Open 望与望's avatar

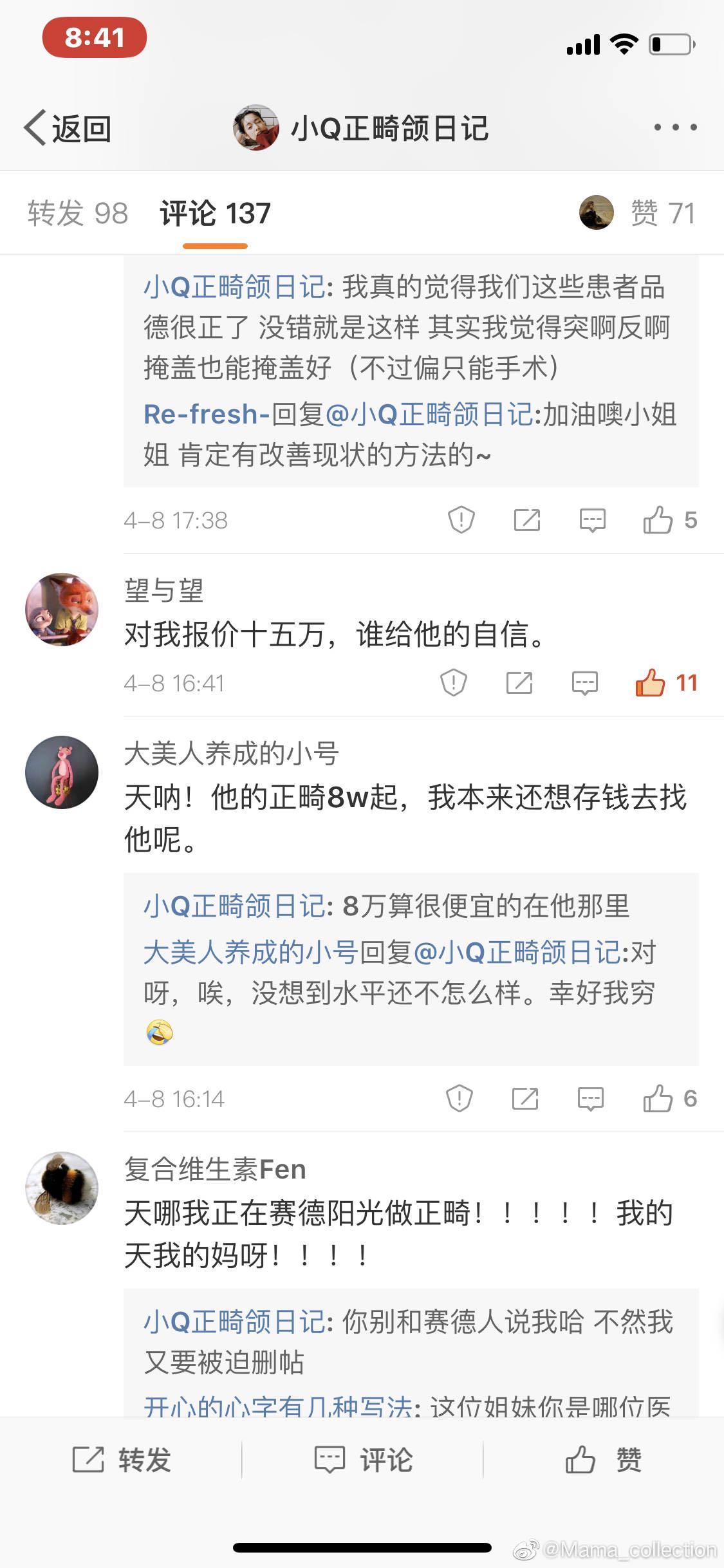62,610
